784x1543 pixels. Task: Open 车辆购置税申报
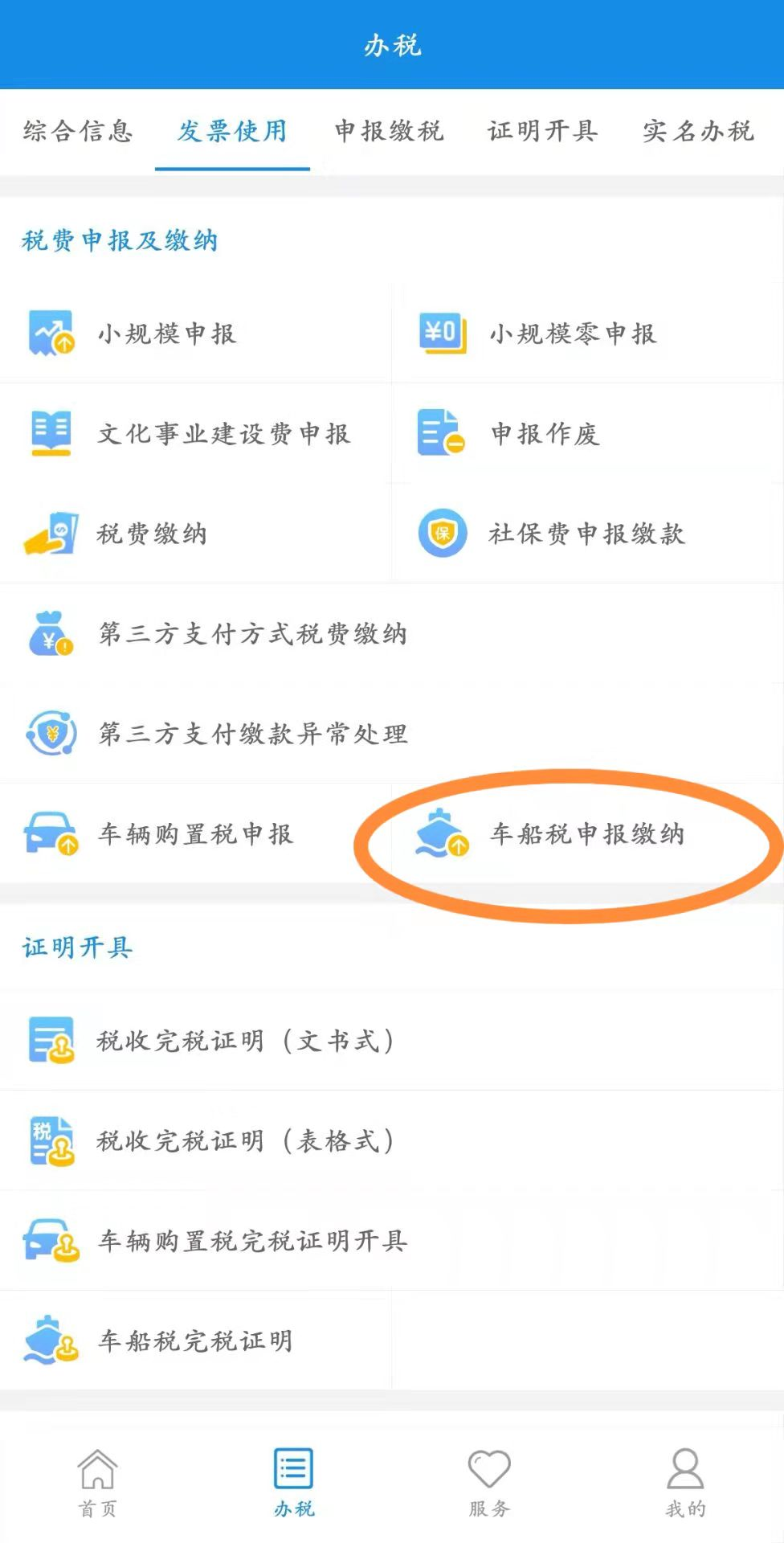coord(196,833)
